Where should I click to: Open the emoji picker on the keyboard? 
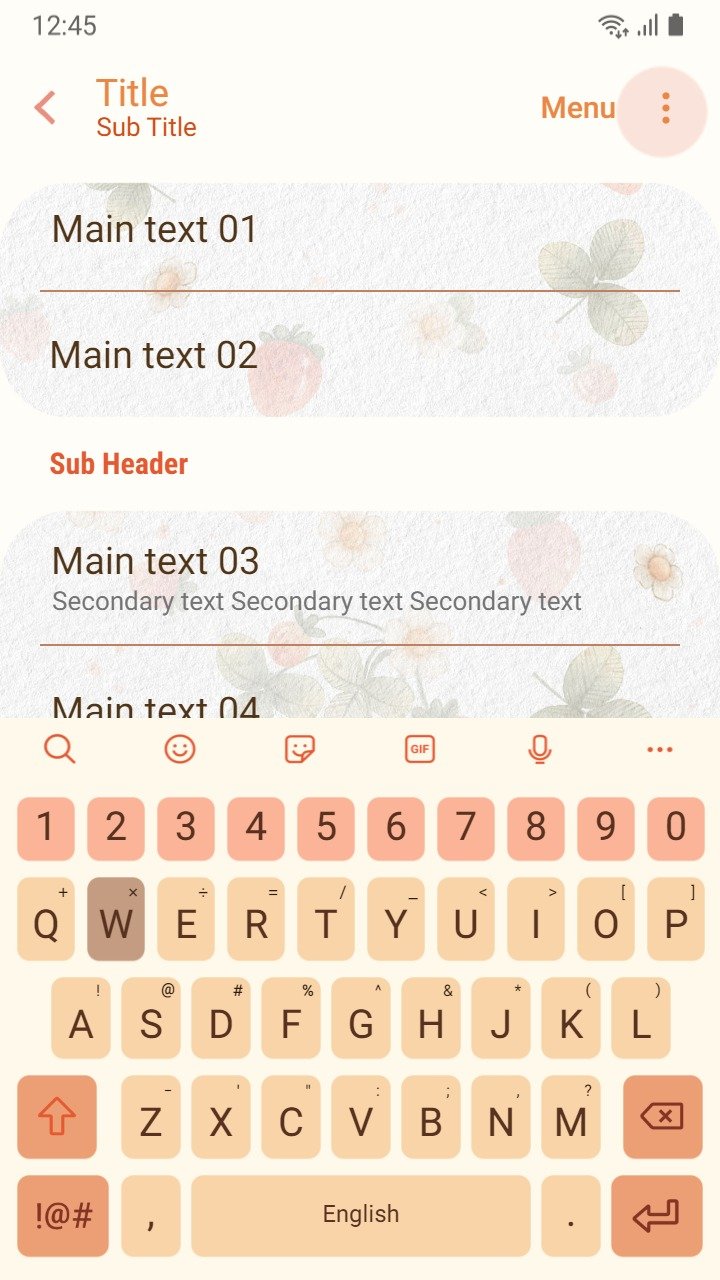180,749
